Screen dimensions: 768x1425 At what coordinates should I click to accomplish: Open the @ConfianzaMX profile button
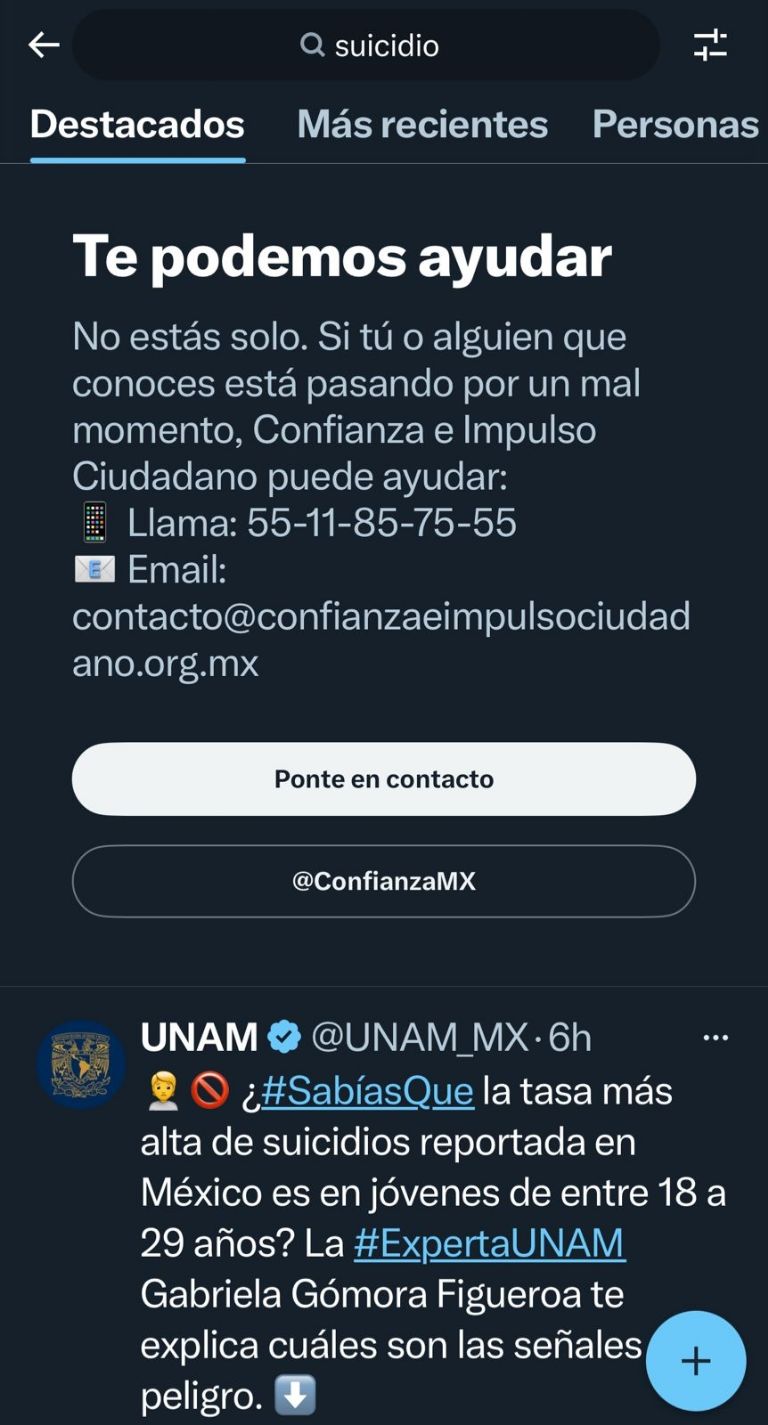pyautogui.click(x=384, y=881)
